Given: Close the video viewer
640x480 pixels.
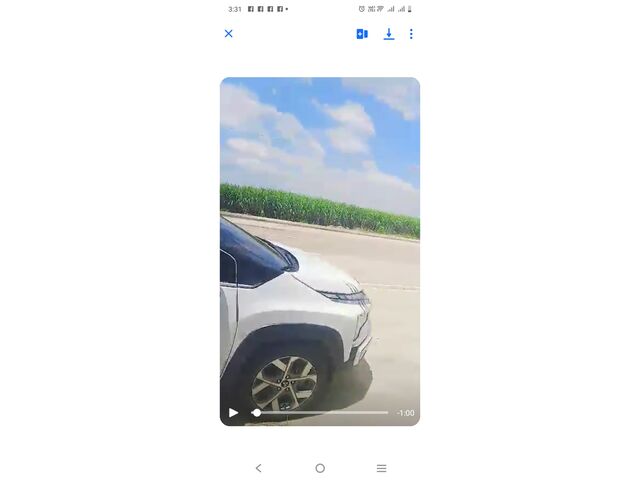Looking at the screenshot, I should coord(228,34).
